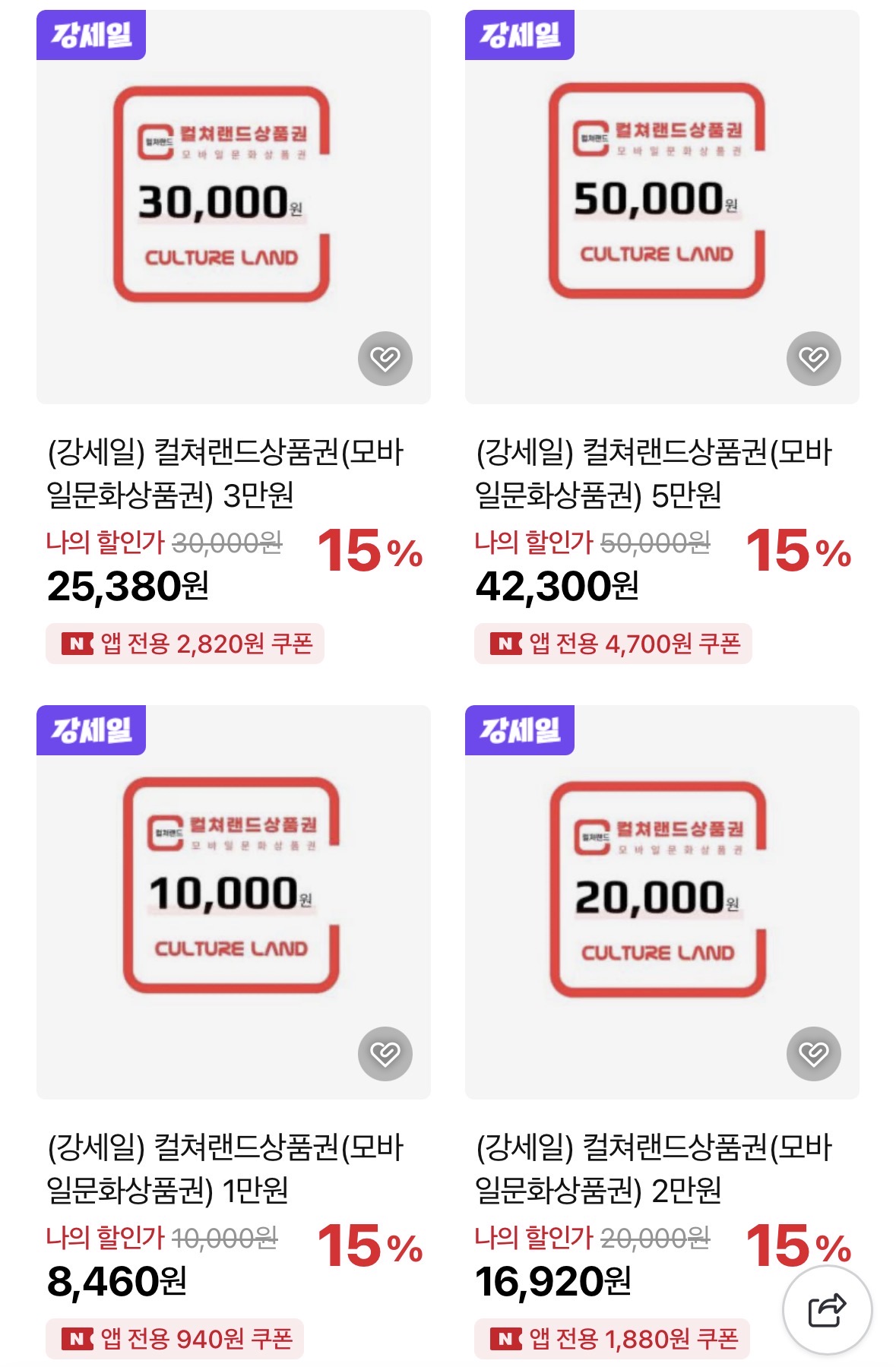Add the 20,000원 voucher to wishlist

pos(813,1053)
